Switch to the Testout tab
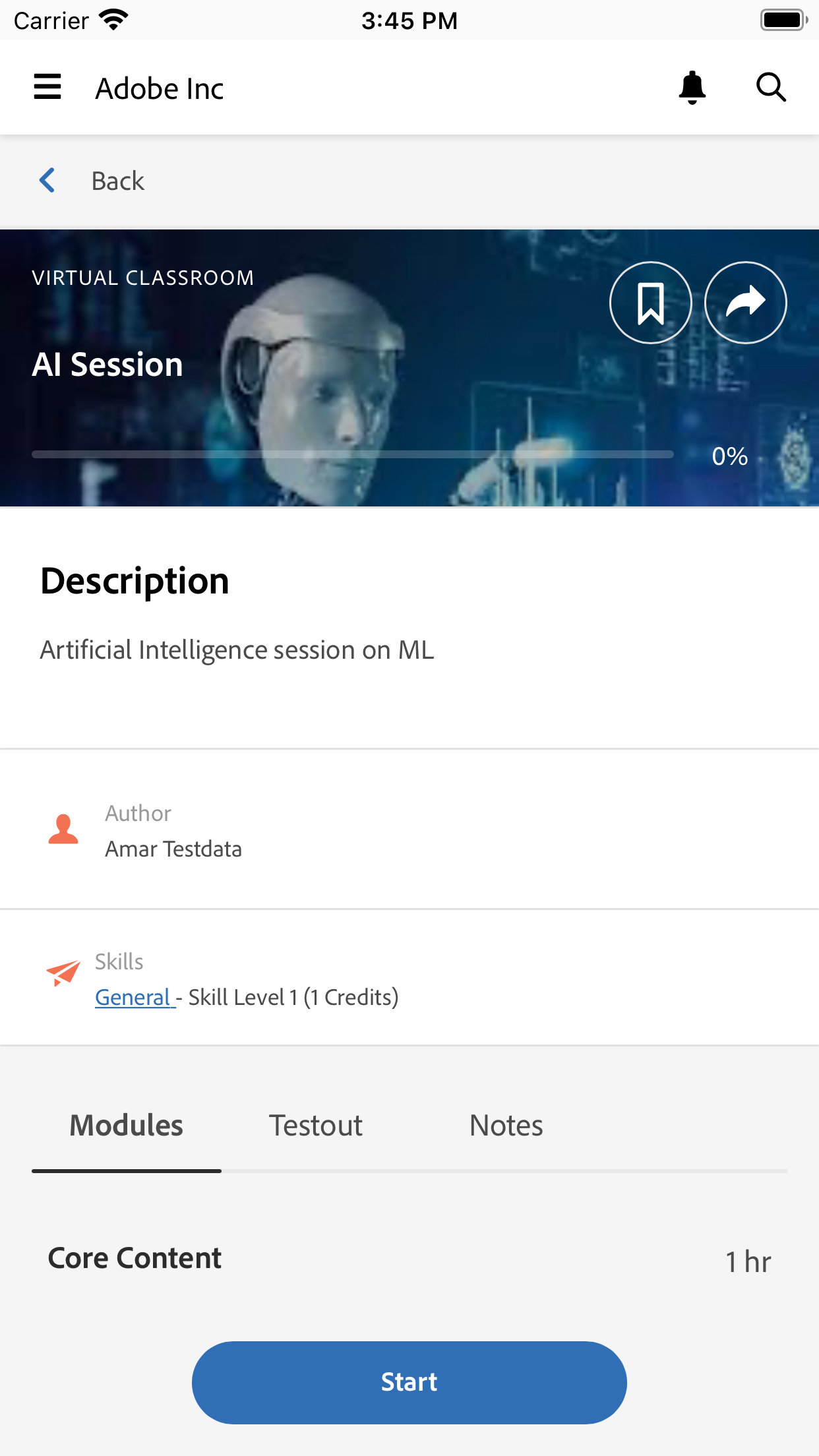 (x=315, y=1125)
